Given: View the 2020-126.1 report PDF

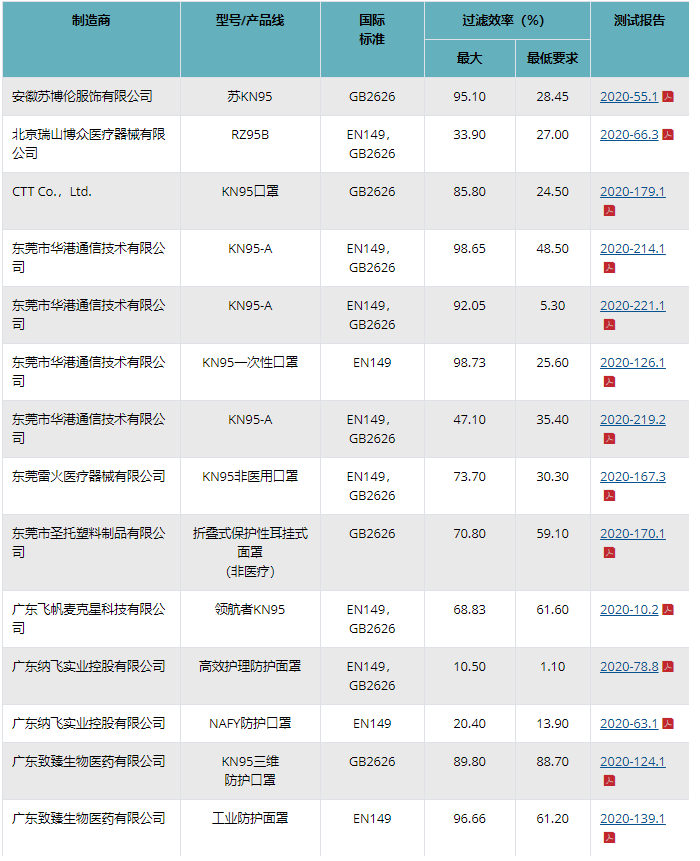Looking at the screenshot, I should [x=632, y=363].
